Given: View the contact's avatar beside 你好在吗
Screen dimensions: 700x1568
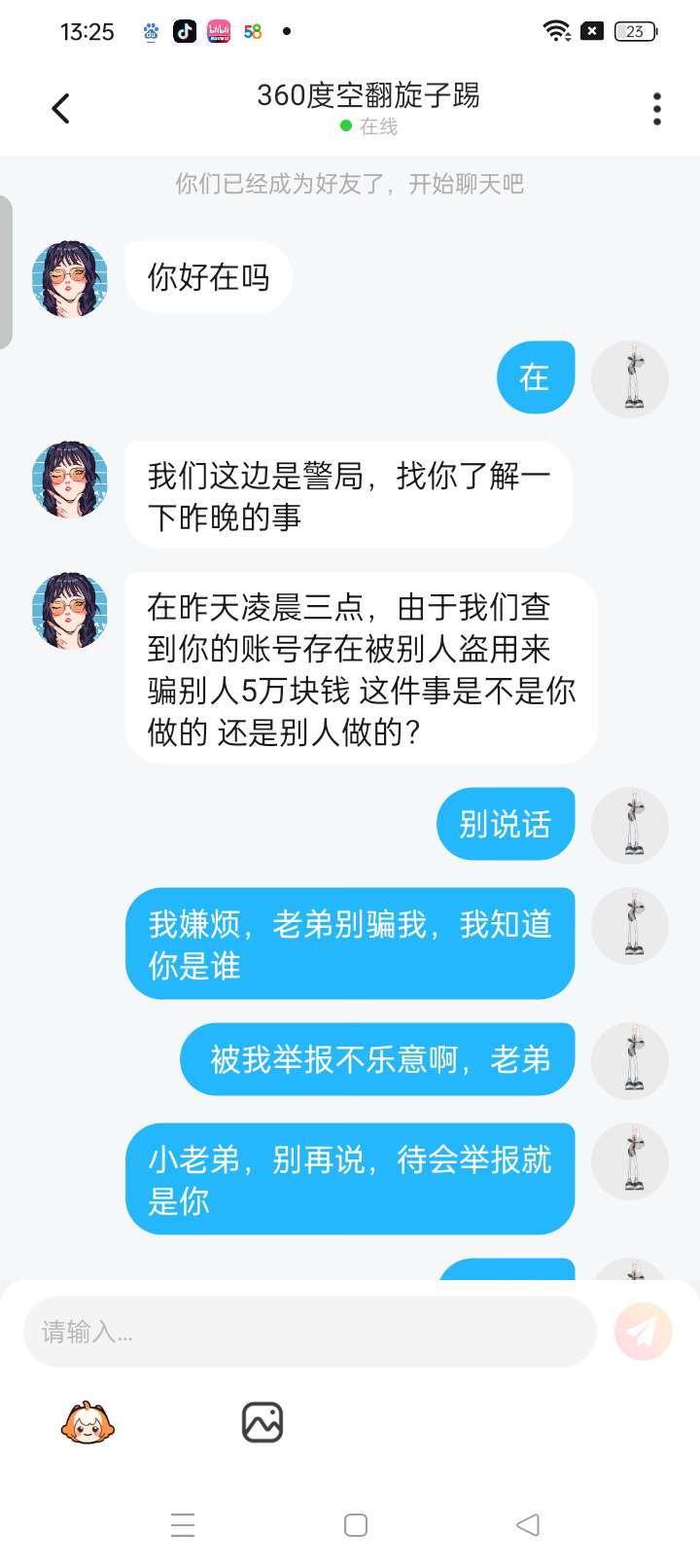Looking at the screenshot, I should click(x=70, y=279).
